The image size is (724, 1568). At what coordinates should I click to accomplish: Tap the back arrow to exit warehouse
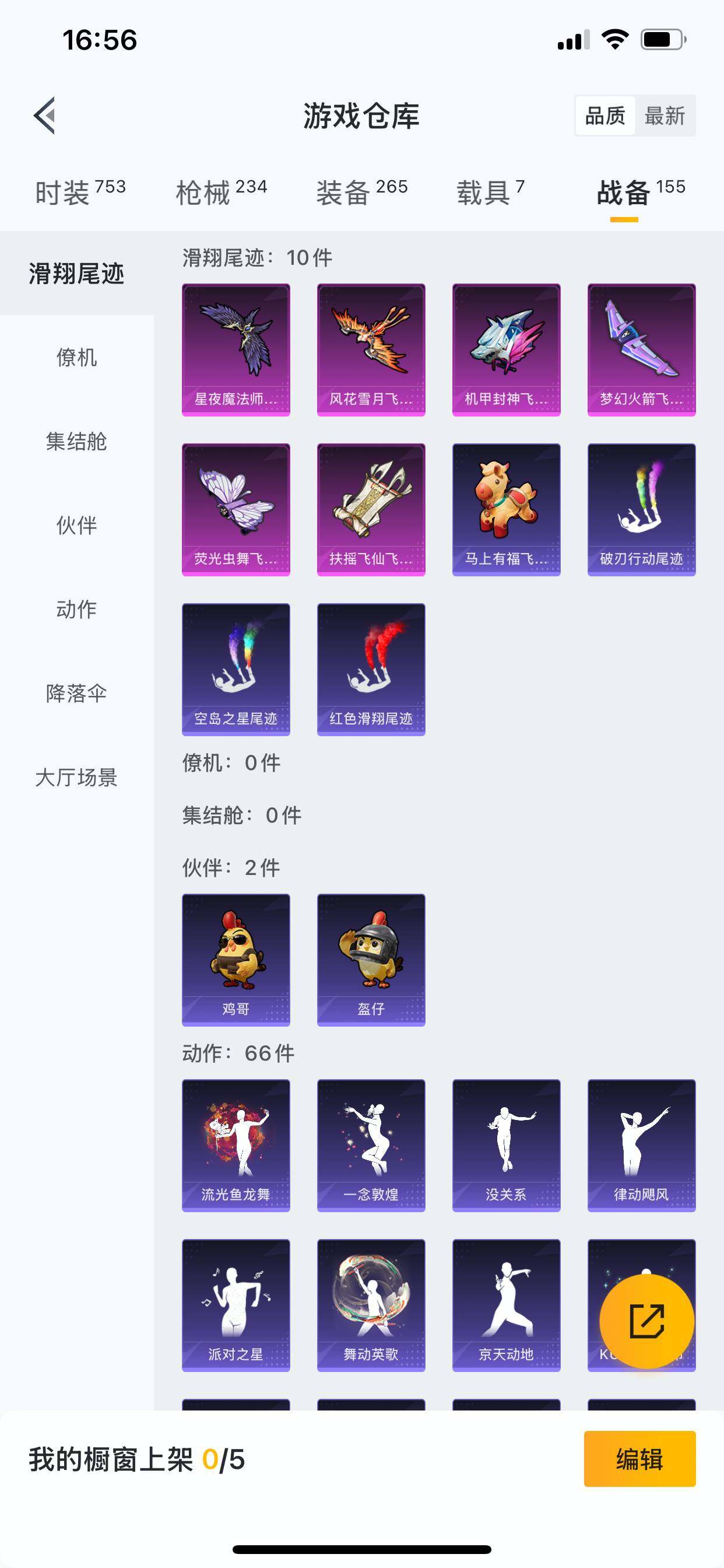[44, 116]
